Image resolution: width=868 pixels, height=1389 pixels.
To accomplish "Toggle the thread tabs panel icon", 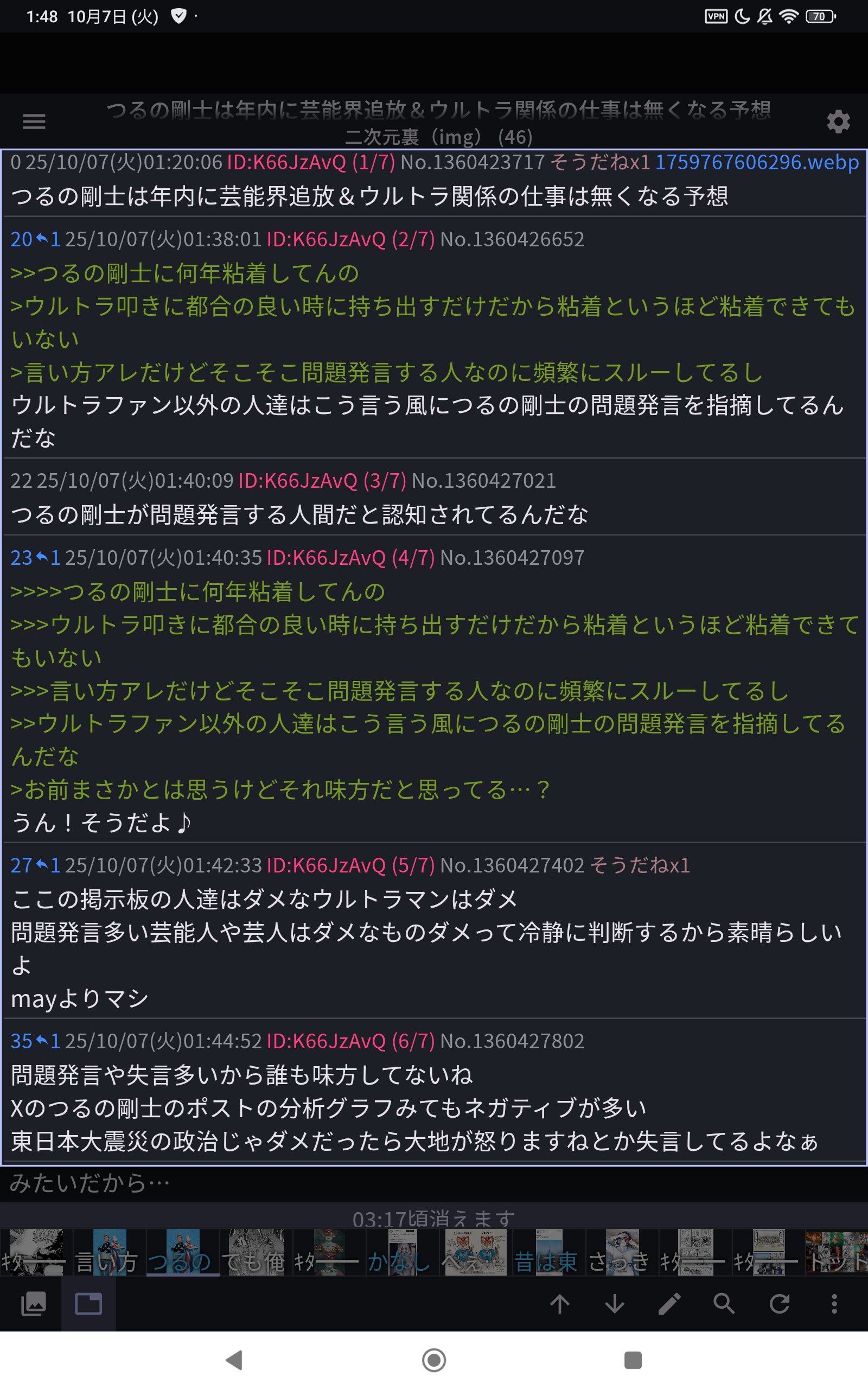I will 88,1303.
